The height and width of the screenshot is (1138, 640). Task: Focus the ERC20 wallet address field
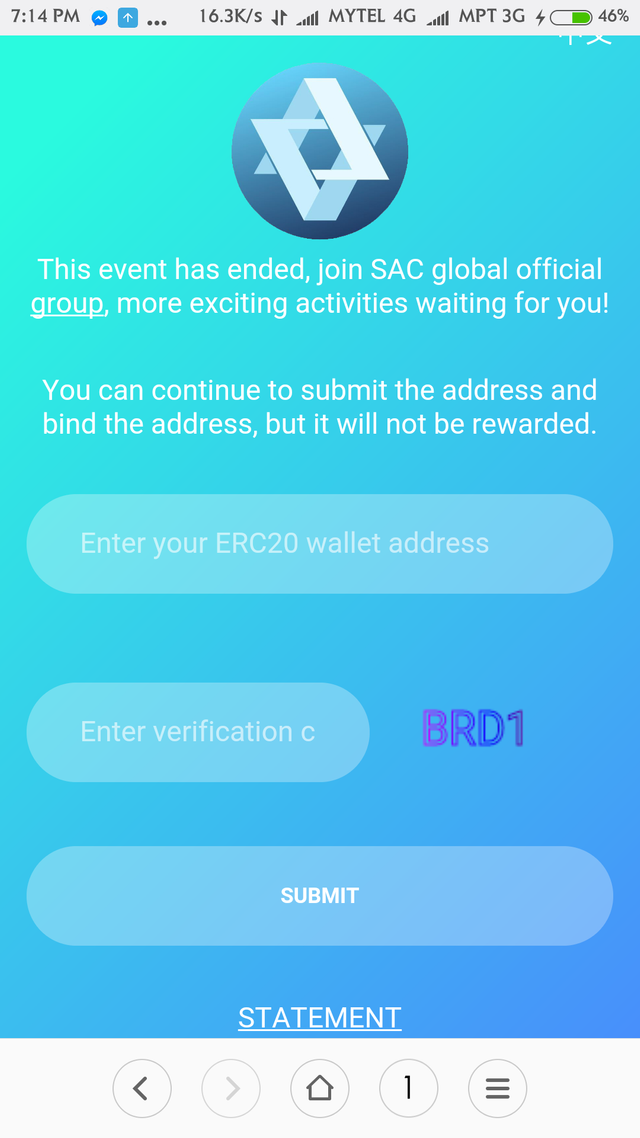(x=319, y=544)
